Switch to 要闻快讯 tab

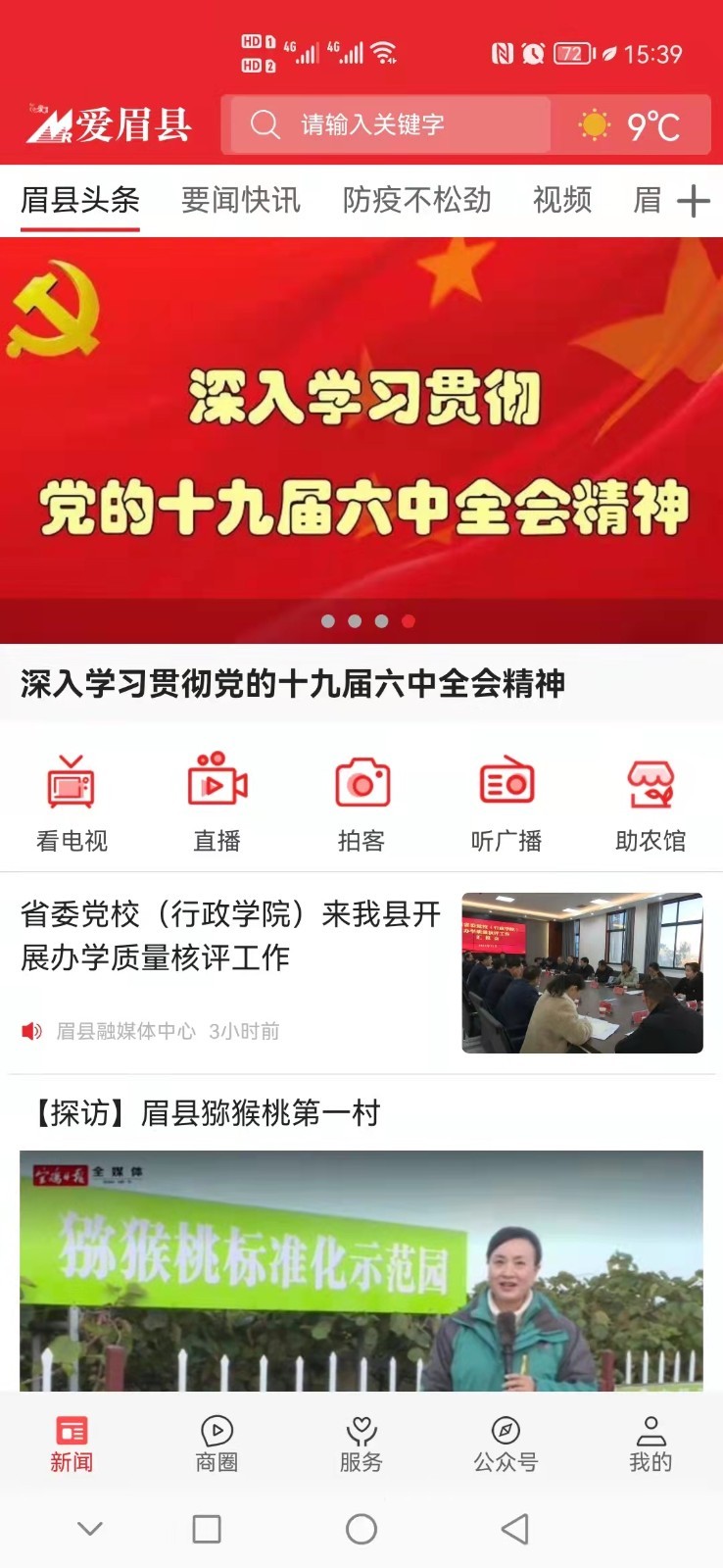click(x=241, y=200)
